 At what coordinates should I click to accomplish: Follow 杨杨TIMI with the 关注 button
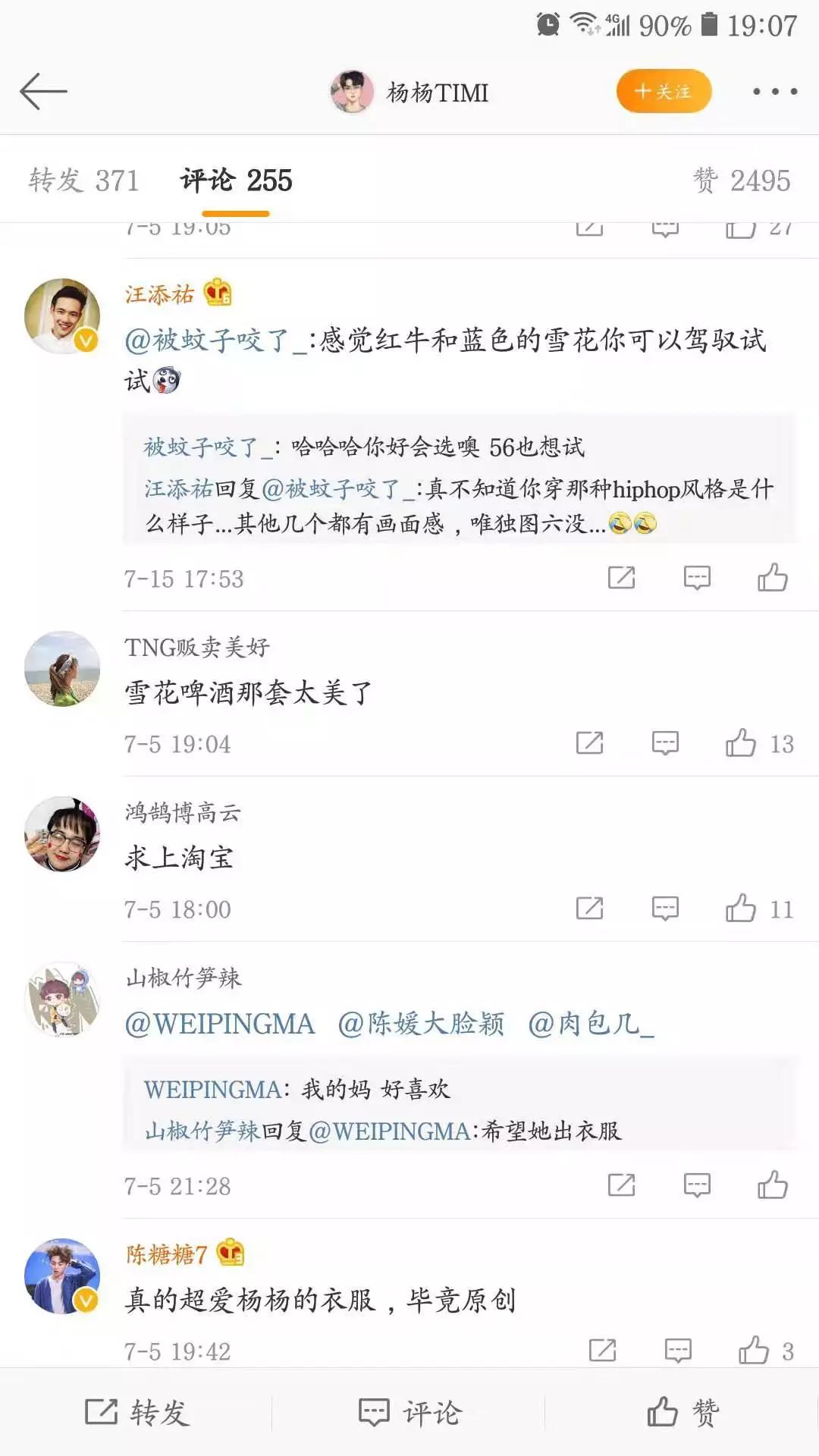(x=664, y=92)
